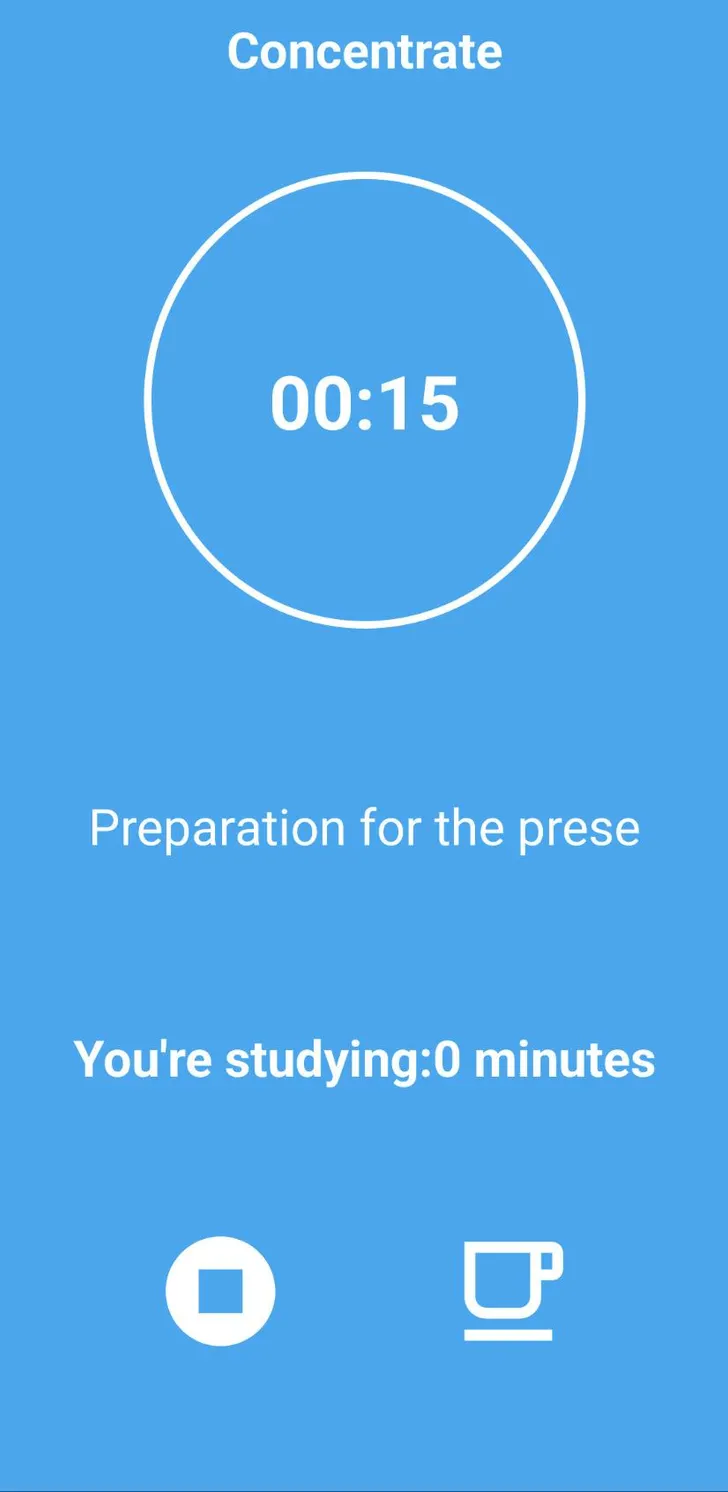Image resolution: width=728 pixels, height=1492 pixels.
Task: Take a break with the coffee cup icon
Action: pos(513,1291)
